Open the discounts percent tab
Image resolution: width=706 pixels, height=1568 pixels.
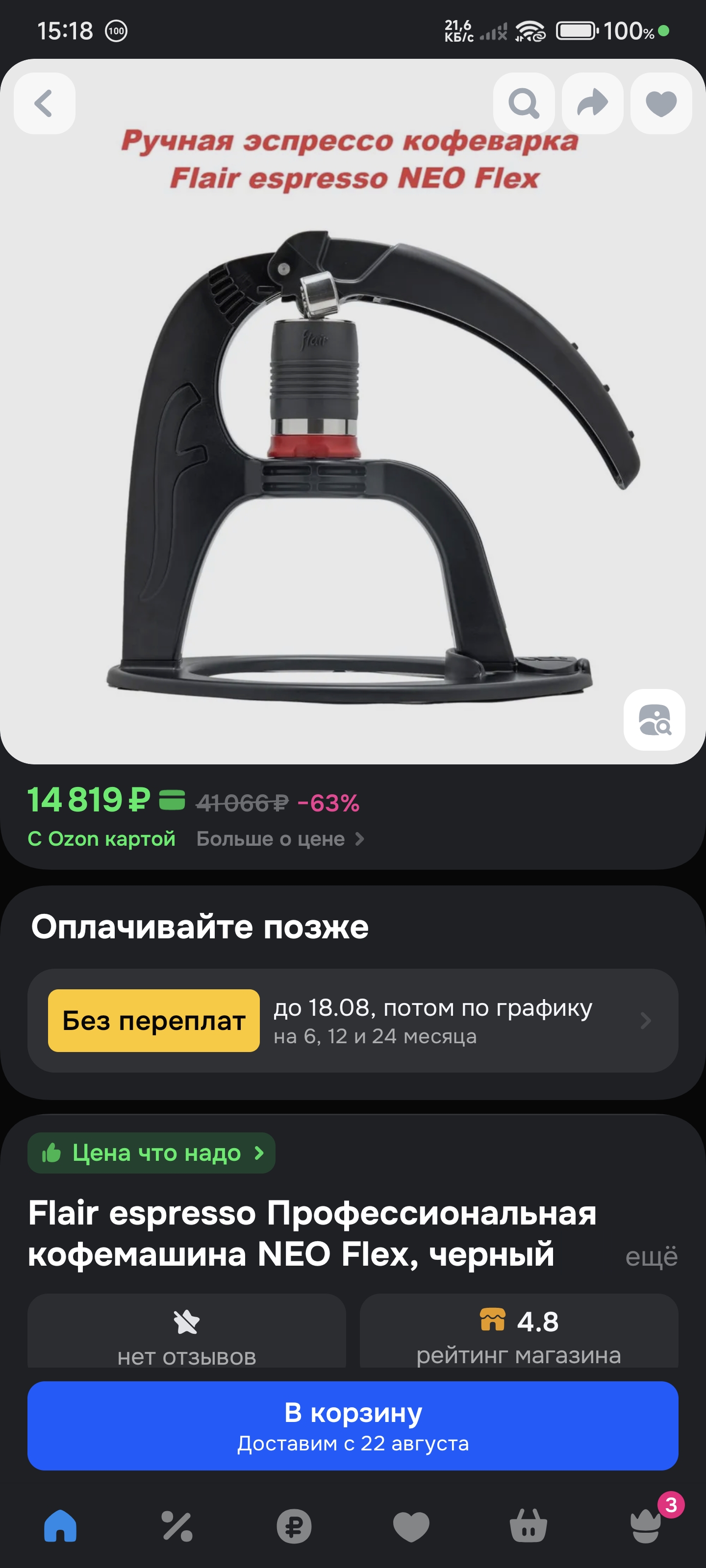177,1527
